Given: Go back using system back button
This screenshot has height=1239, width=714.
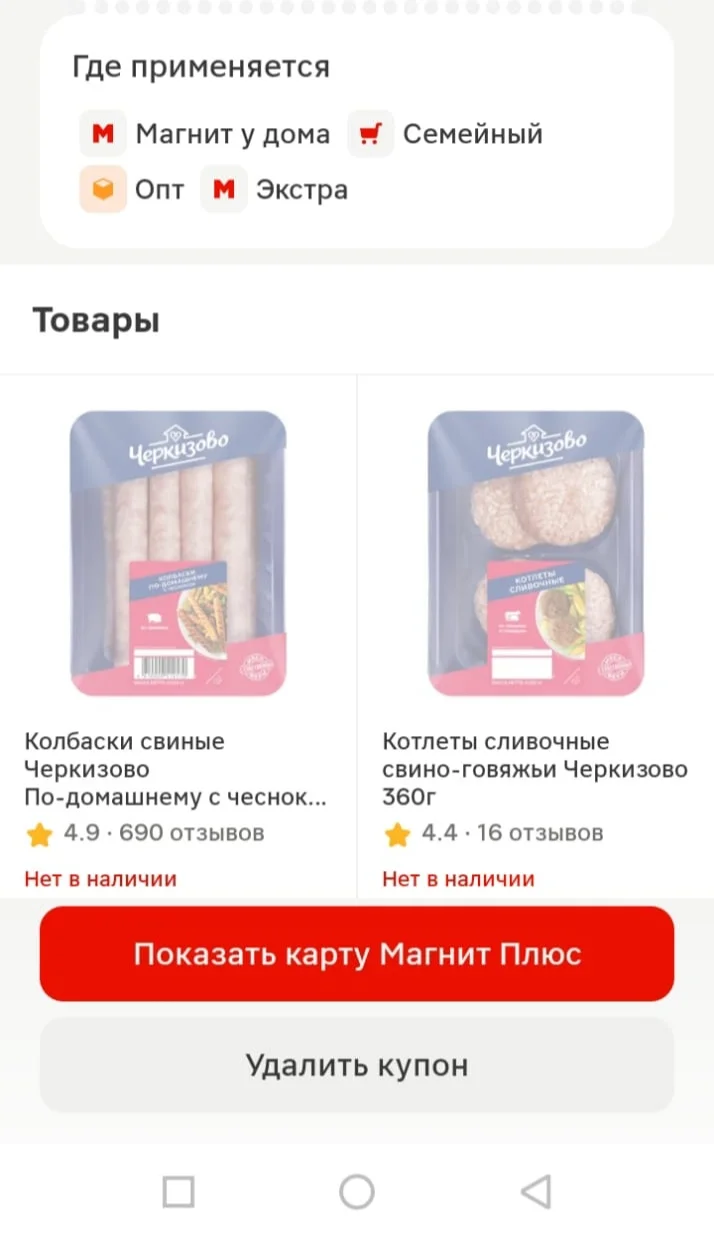Looking at the screenshot, I should coord(536,1192).
